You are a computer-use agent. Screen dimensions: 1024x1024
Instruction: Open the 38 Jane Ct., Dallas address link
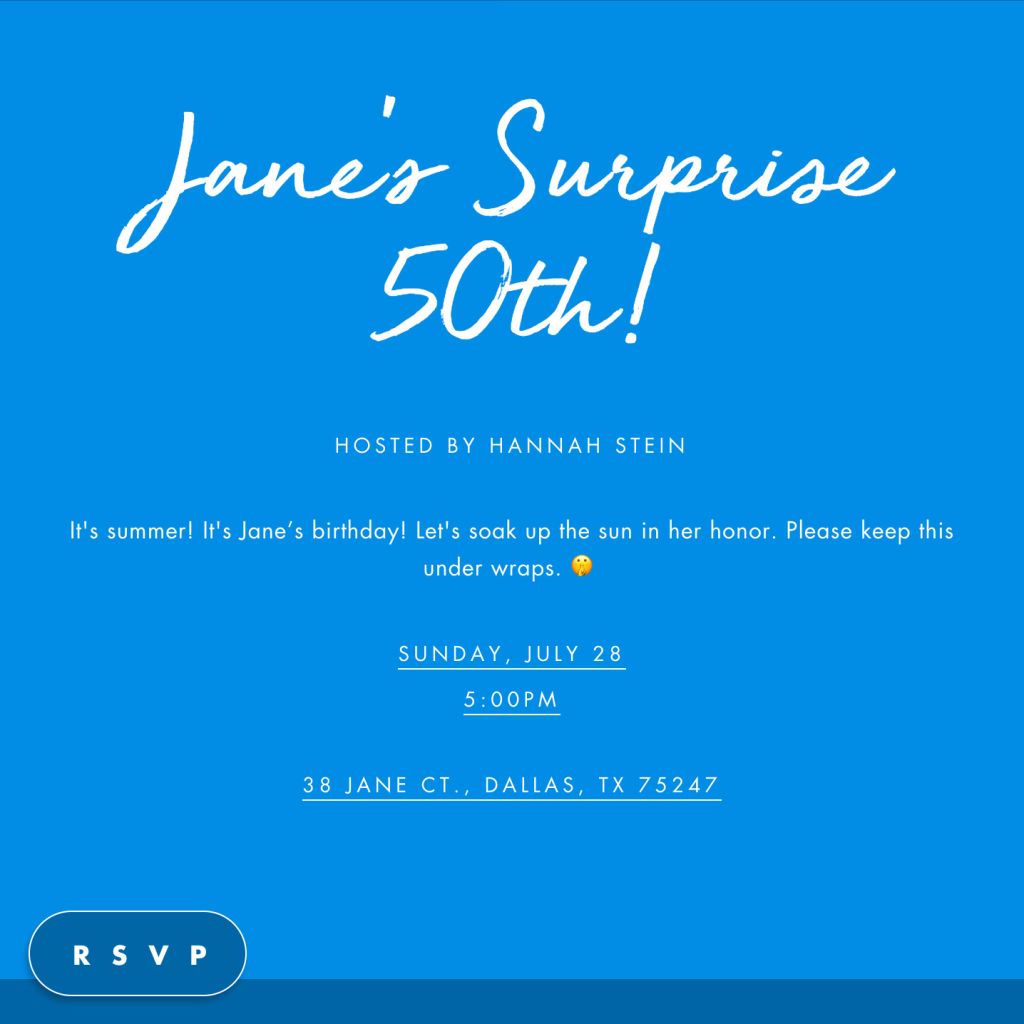(x=511, y=785)
